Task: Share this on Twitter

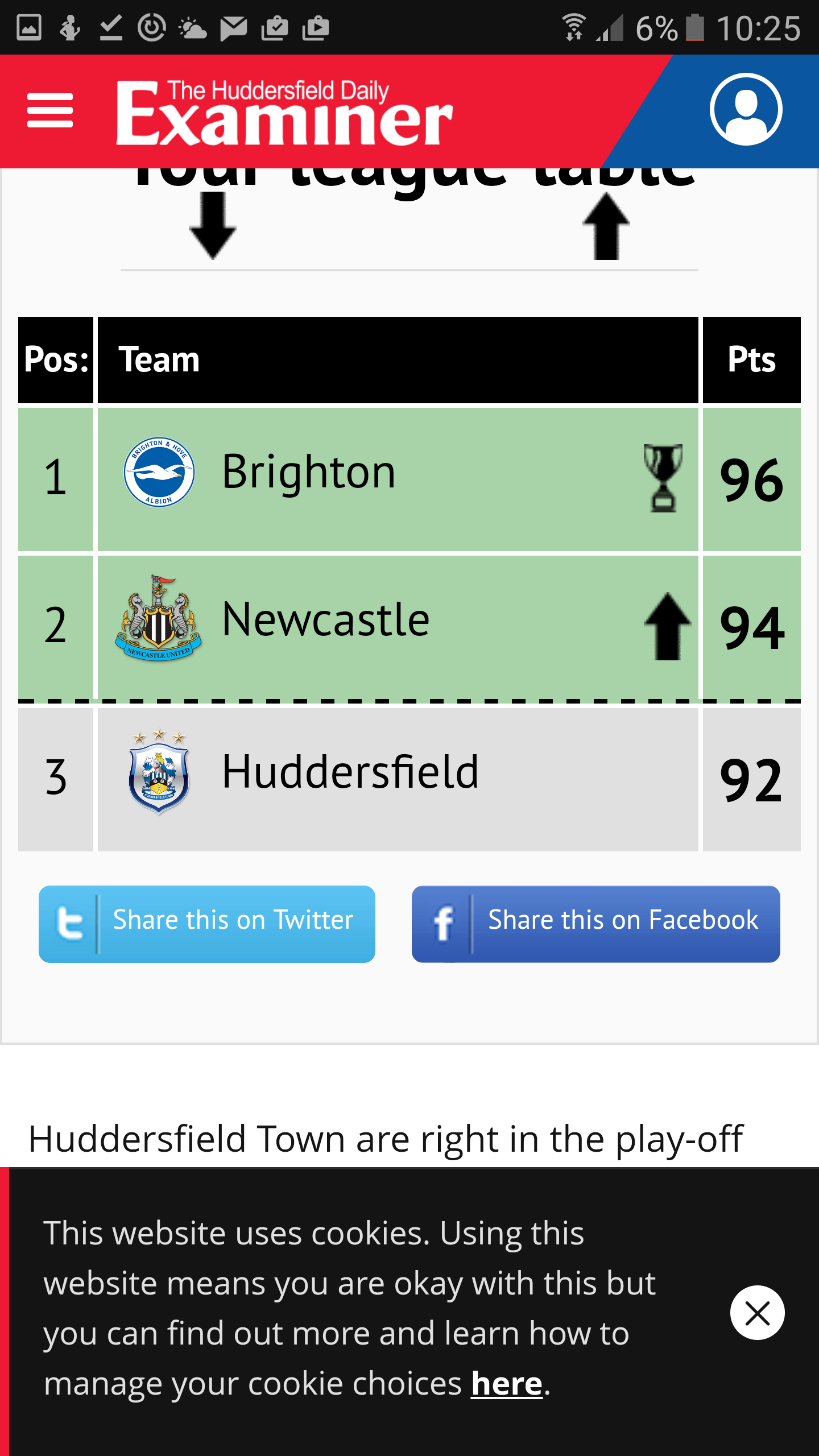Action: [x=207, y=924]
